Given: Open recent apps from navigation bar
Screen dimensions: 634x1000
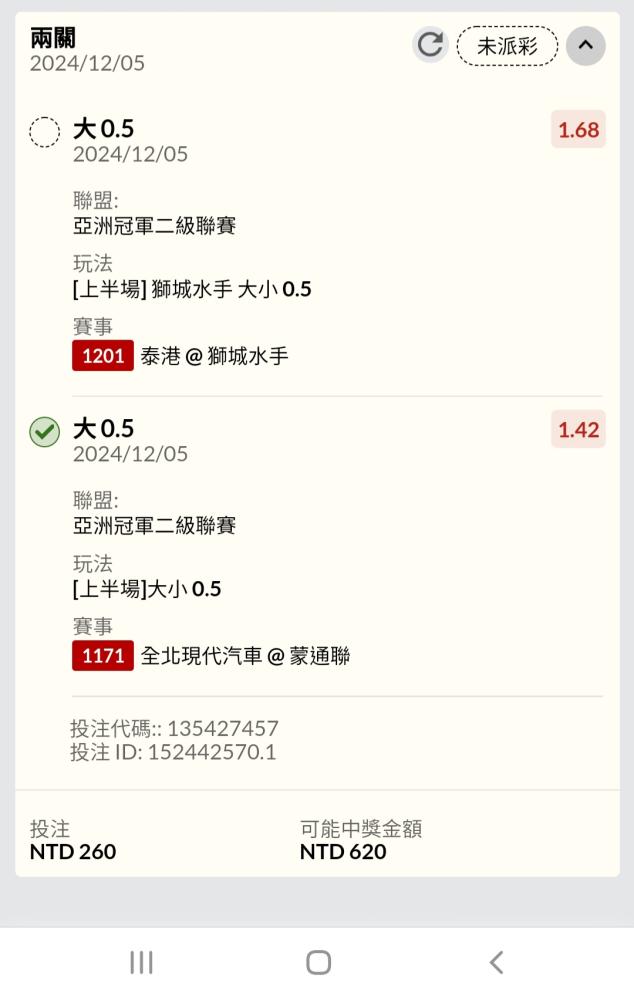Looking at the screenshot, I should (141, 962).
